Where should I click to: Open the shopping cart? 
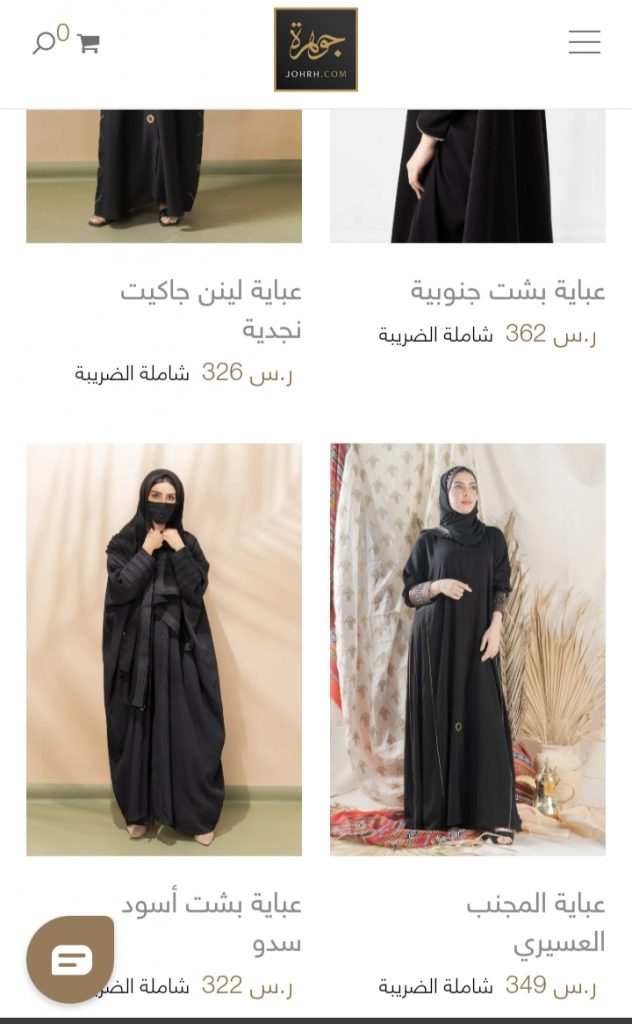coord(88,43)
